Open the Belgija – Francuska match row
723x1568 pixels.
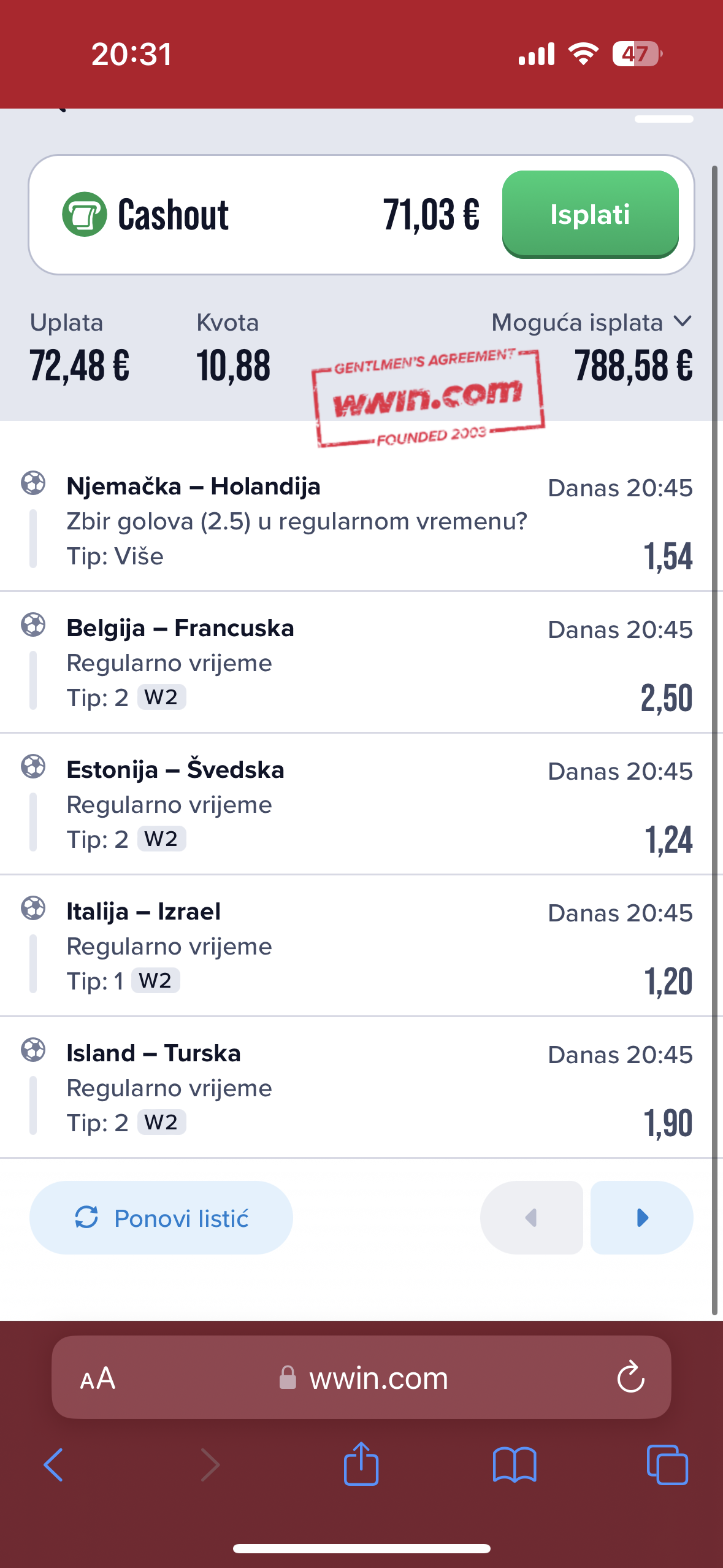(x=361, y=663)
